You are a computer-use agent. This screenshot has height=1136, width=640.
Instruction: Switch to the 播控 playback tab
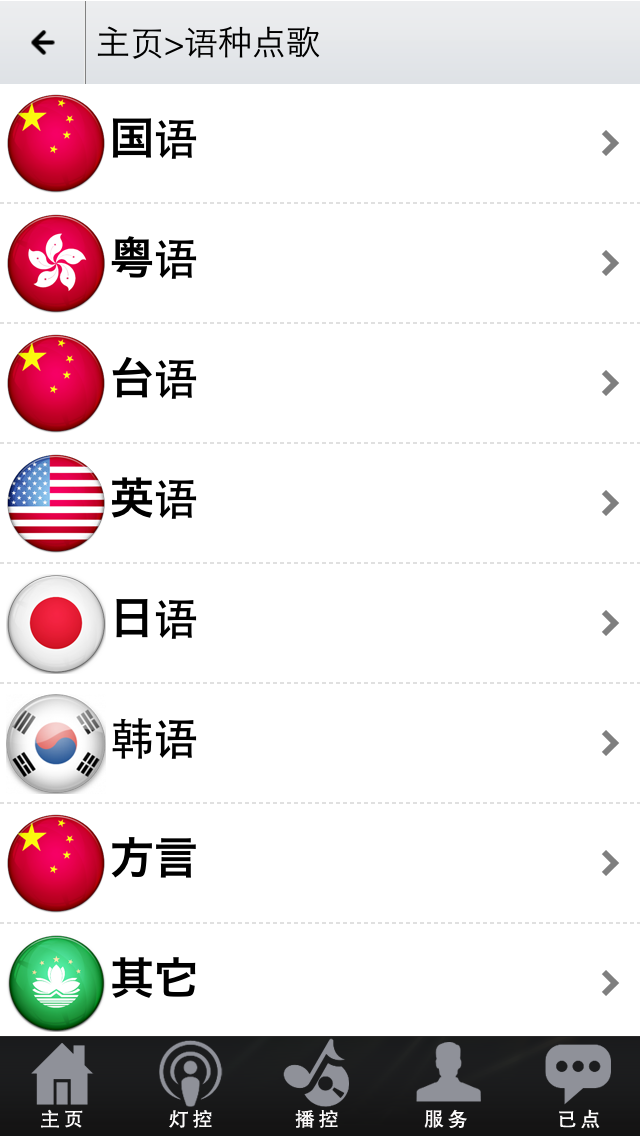coord(317,1085)
